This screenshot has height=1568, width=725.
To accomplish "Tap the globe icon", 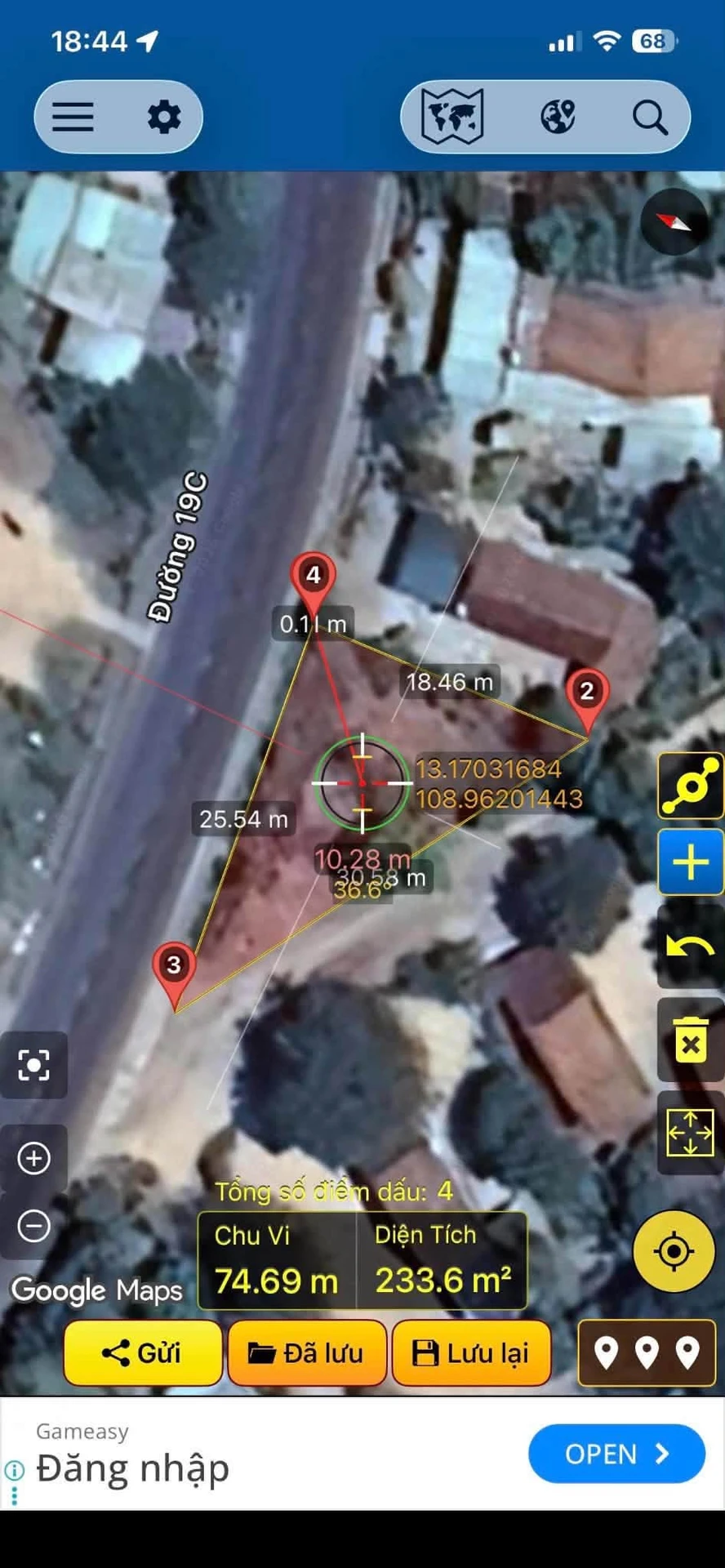I will [558, 117].
